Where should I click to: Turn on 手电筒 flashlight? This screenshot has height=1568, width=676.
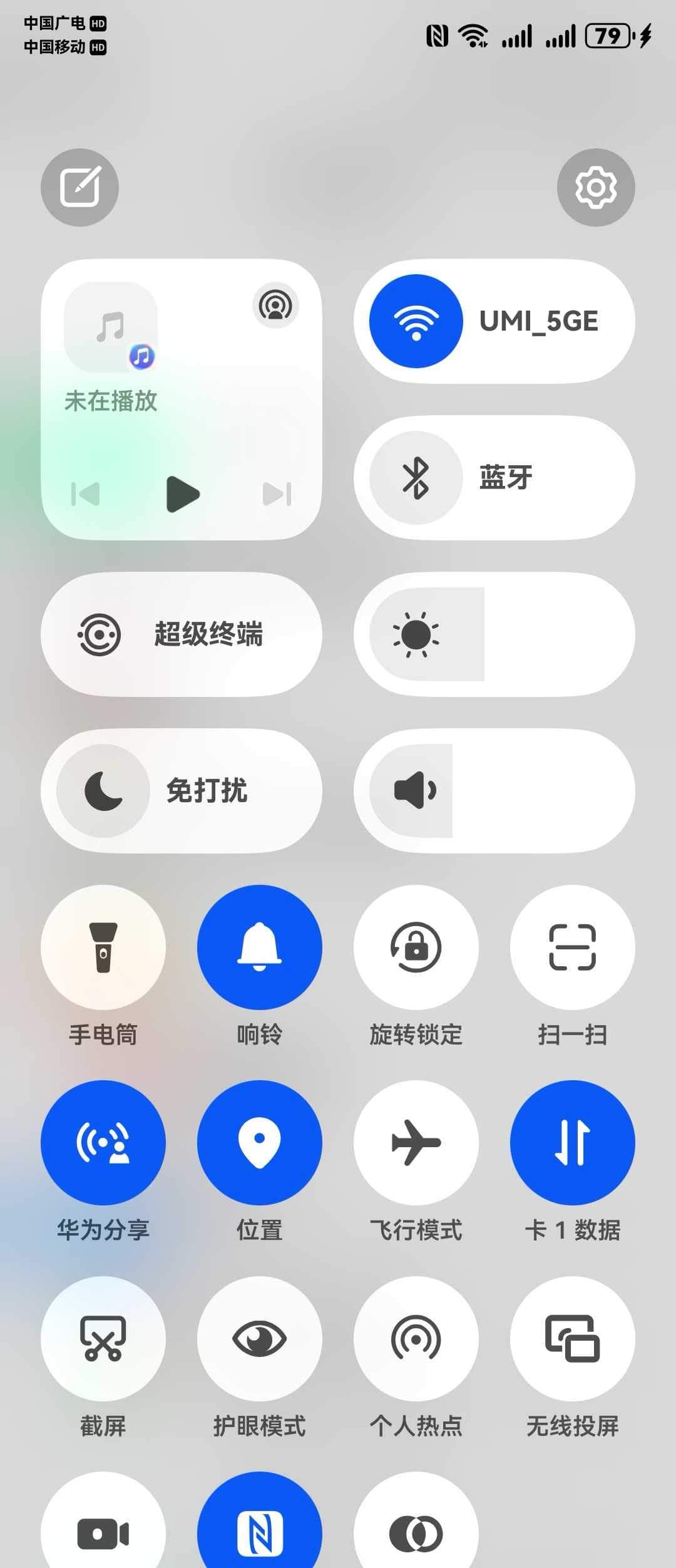tap(103, 947)
